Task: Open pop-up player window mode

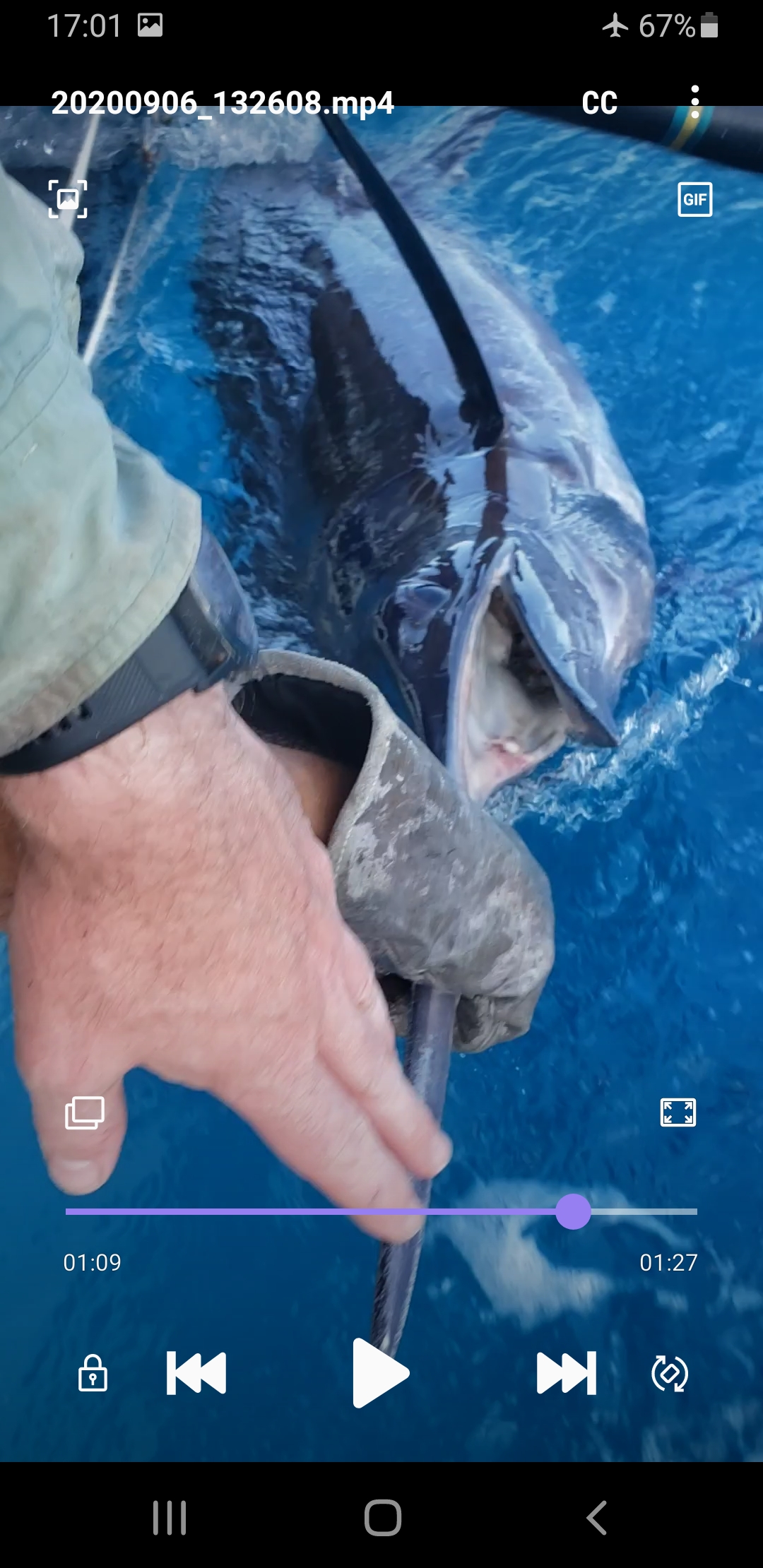Action: pyautogui.click(x=85, y=1113)
